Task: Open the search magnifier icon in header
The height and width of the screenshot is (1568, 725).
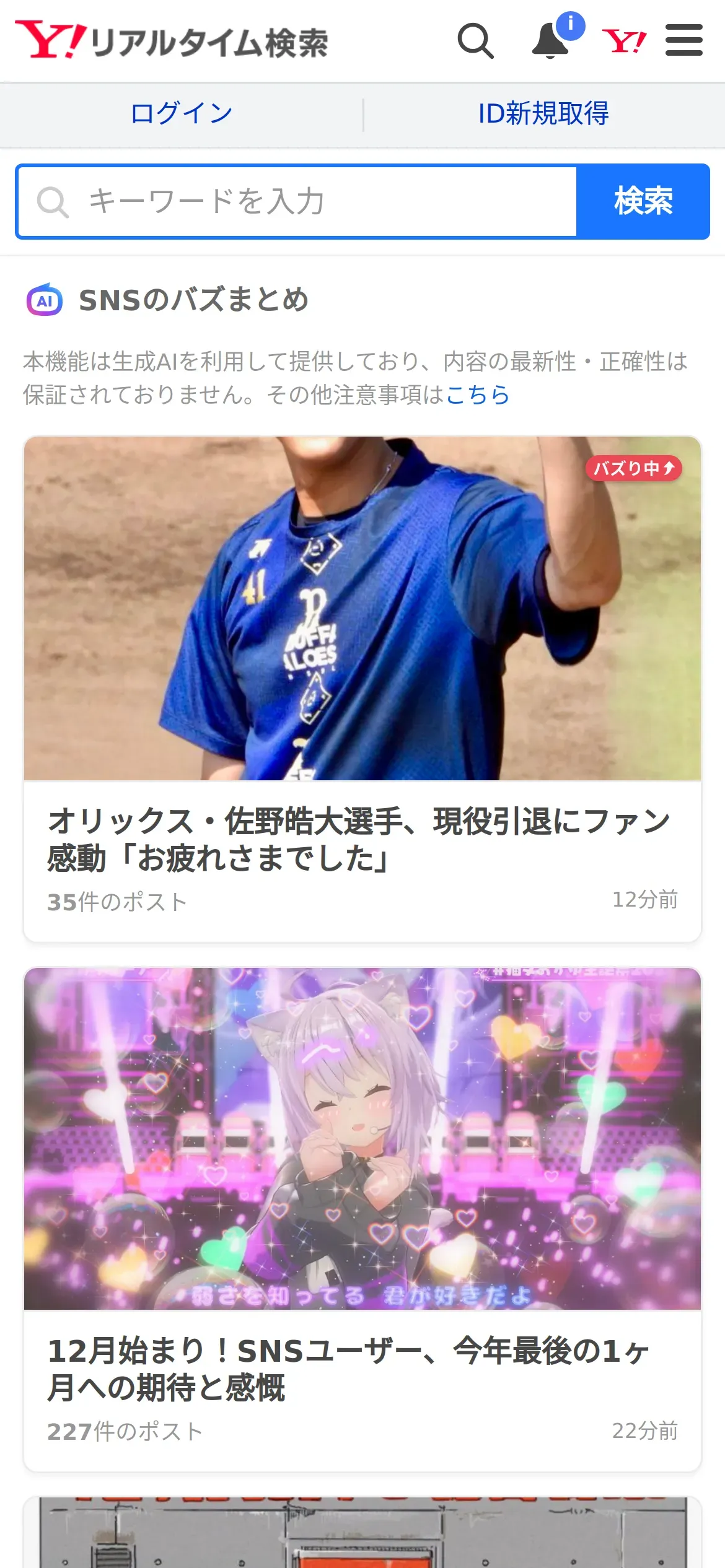Action: pyautogui.click(x=475, y=41)
